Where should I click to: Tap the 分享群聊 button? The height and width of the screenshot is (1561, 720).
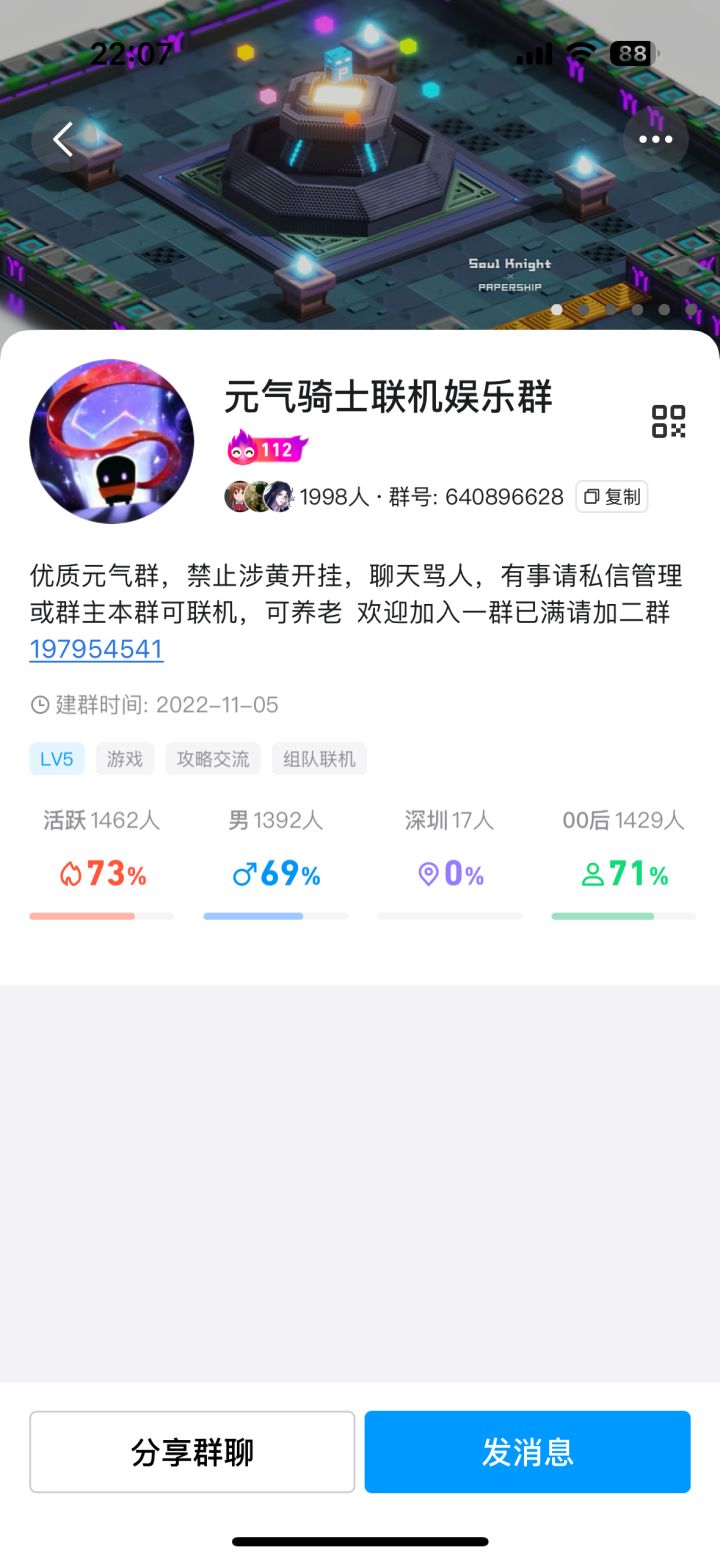[192, 1452]
